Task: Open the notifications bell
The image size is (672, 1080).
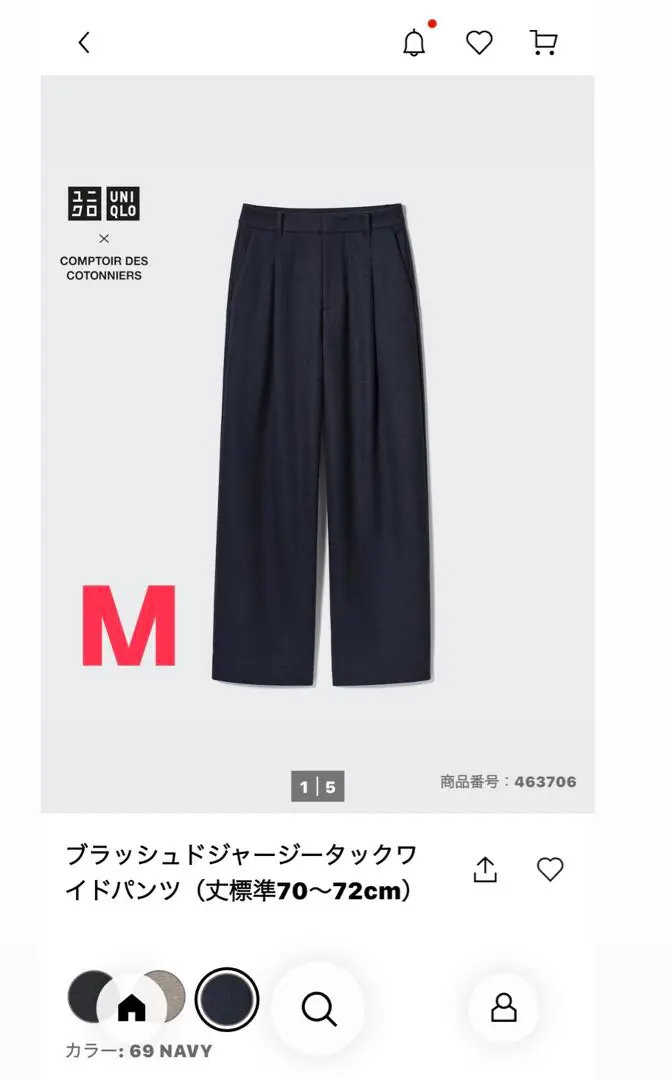Action: click(414, 43)
